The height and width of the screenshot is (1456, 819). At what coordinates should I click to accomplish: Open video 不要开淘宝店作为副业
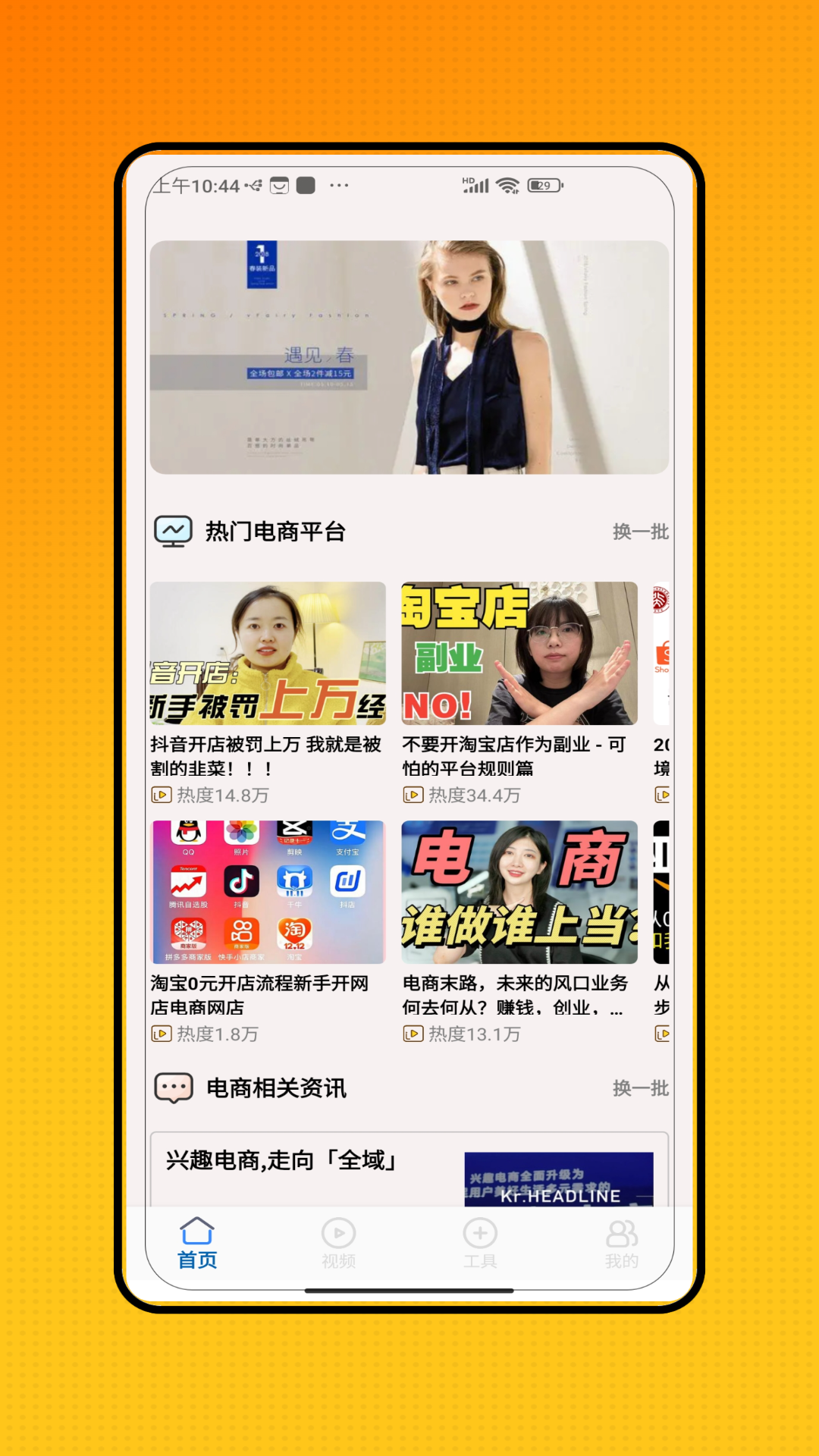pos(519,692)
